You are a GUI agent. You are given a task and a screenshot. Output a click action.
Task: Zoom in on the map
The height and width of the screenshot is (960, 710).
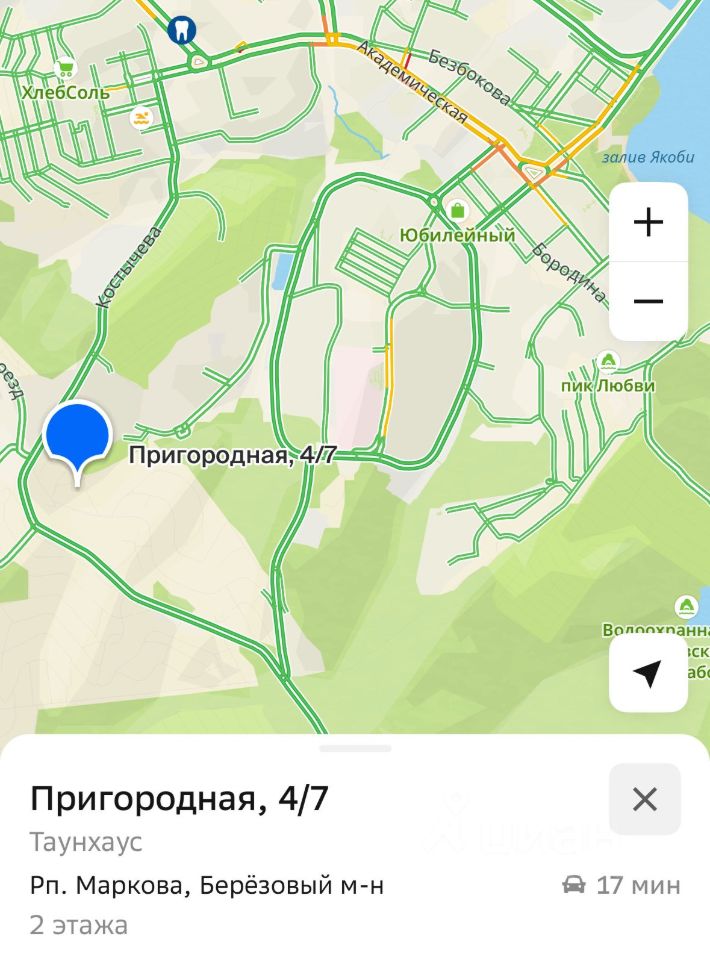(x=648, y=222)
